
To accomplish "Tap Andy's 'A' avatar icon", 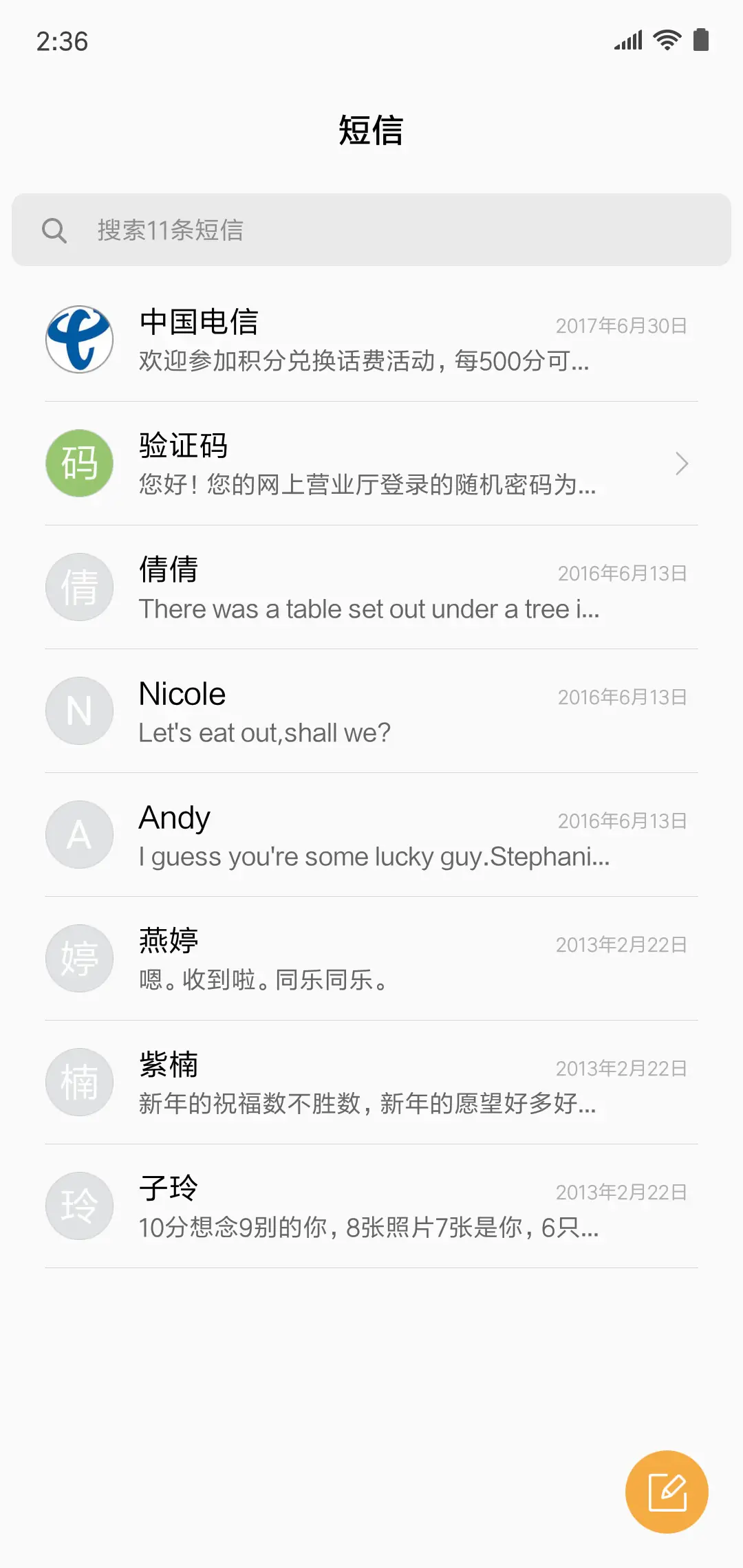I will pyautogui.click(x=78, y=834).
